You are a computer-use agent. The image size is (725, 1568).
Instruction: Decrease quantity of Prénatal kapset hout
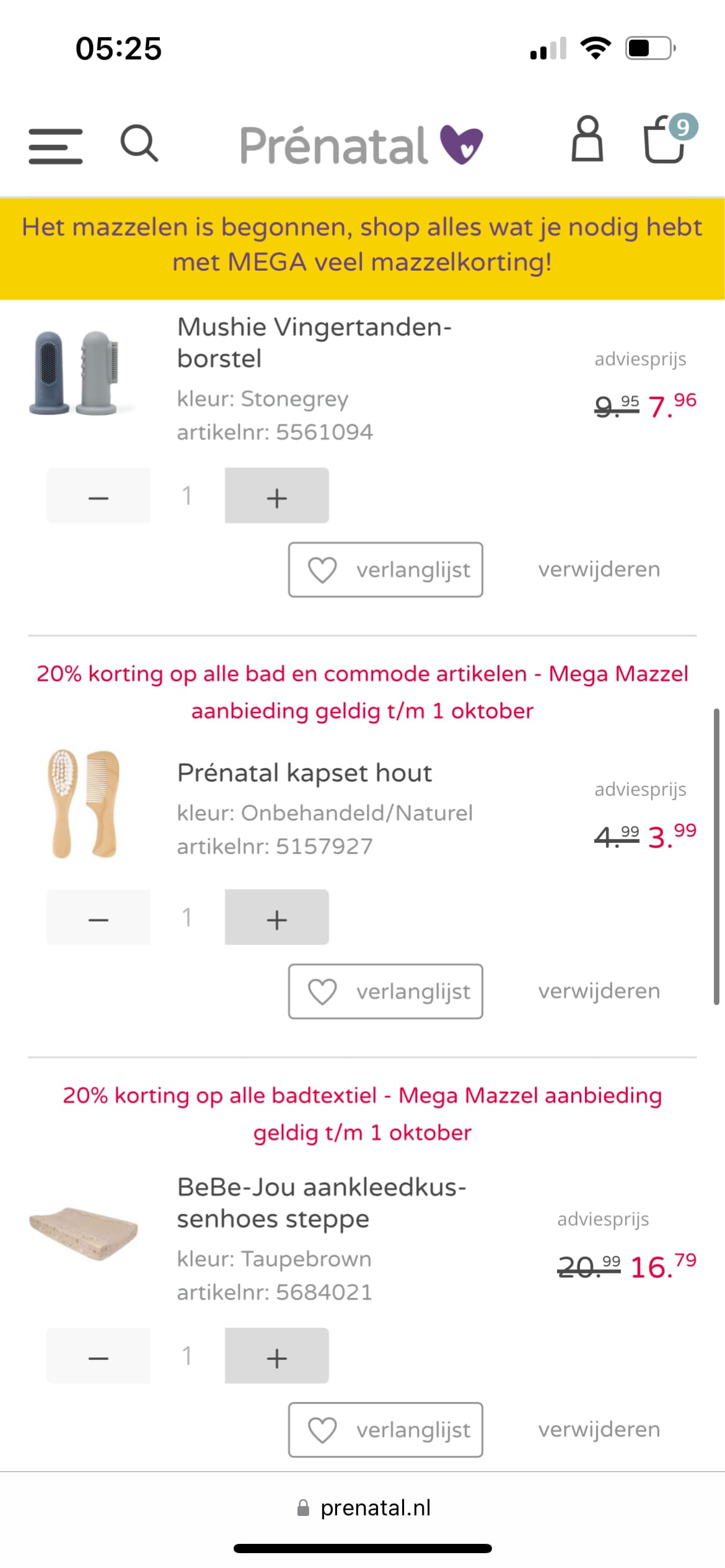tap(99, 917)
